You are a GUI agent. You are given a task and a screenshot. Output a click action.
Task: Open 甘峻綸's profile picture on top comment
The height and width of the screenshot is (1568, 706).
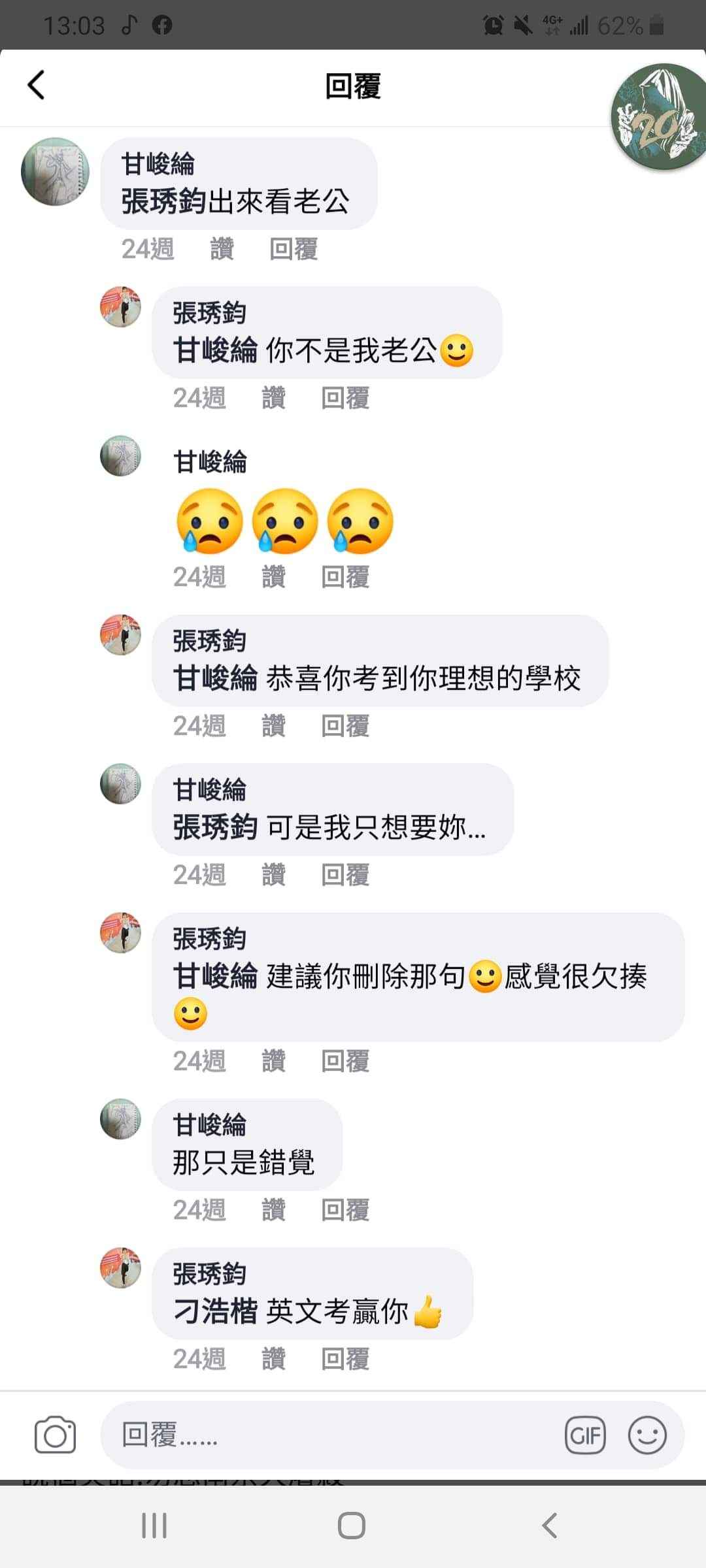pos(56,172)
